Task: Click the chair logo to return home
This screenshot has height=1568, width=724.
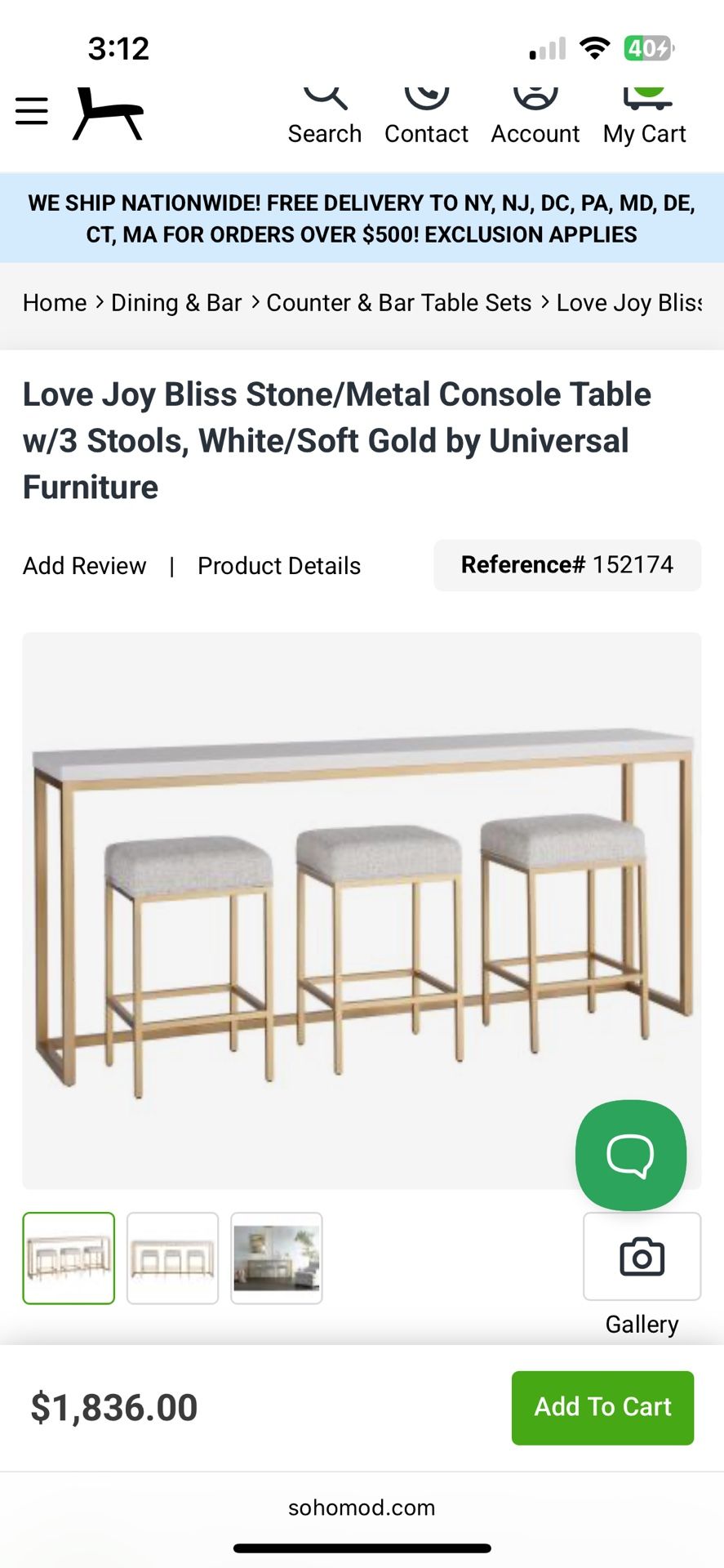Action: click(x=108, y=112)
